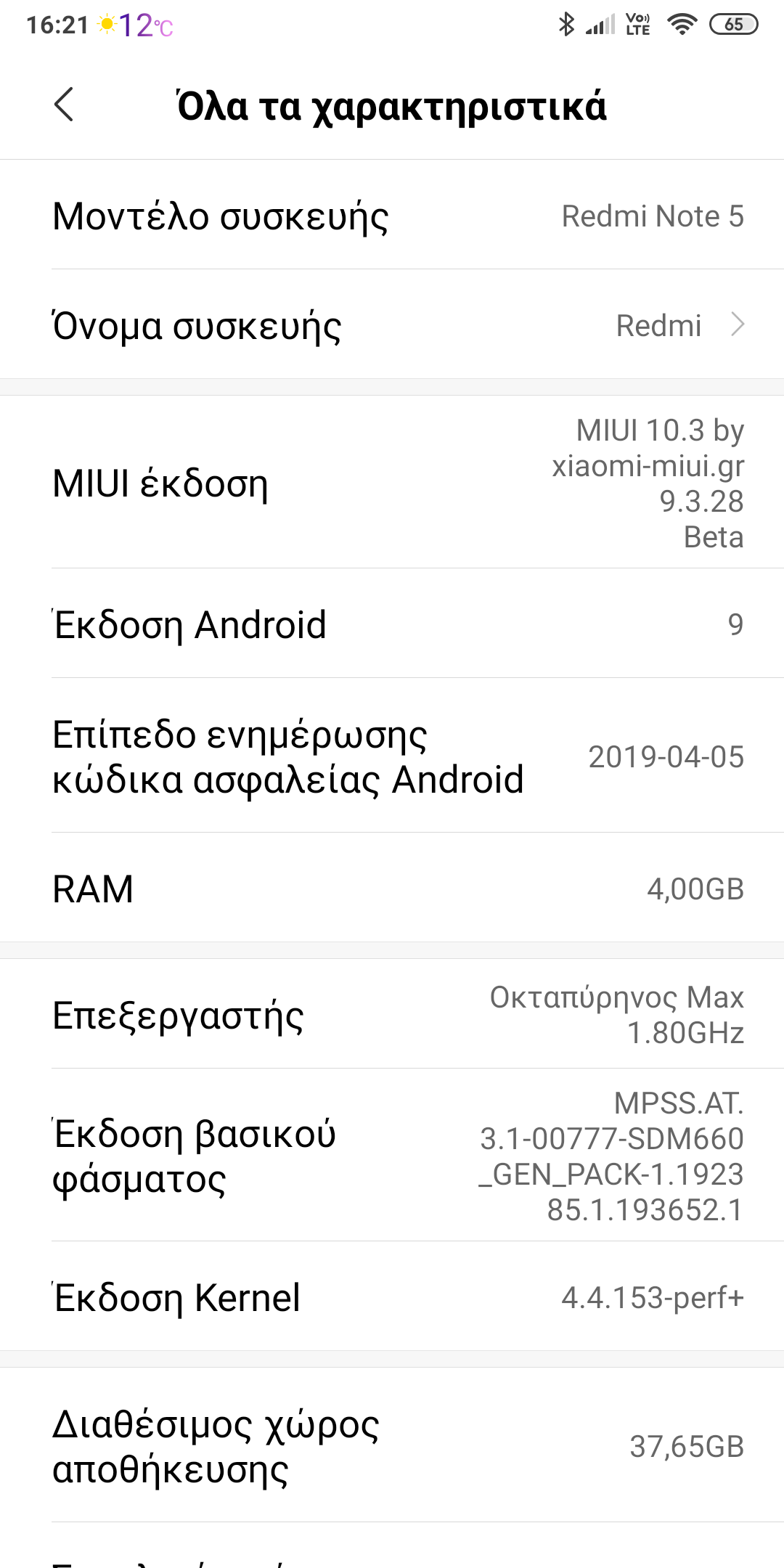Tap the Έκδοση Kernel row

pyautogui.click(x=392, y=1297)
